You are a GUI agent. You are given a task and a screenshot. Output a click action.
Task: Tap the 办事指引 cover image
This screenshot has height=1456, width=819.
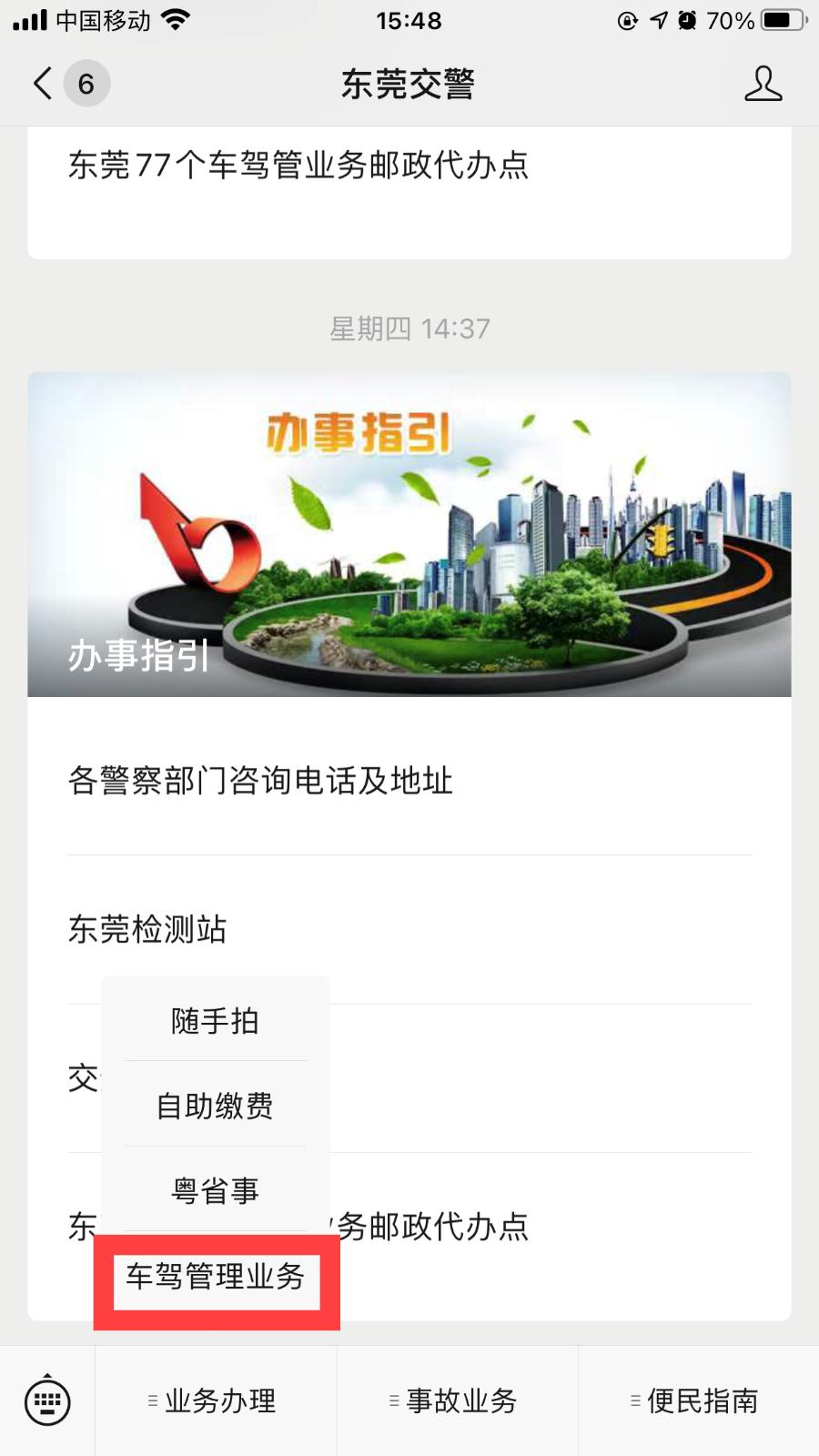pos(409,531)
